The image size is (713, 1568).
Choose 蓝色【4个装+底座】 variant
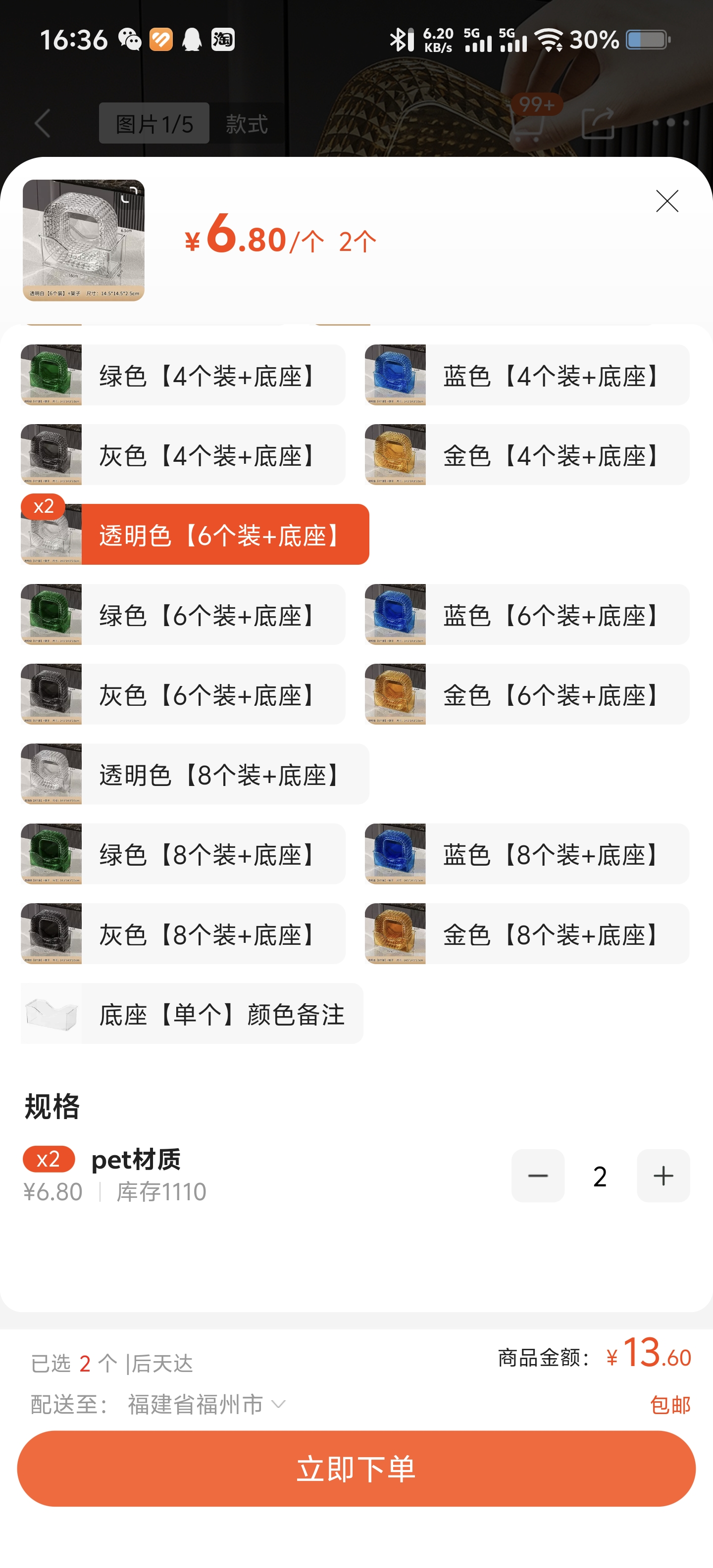527,376
